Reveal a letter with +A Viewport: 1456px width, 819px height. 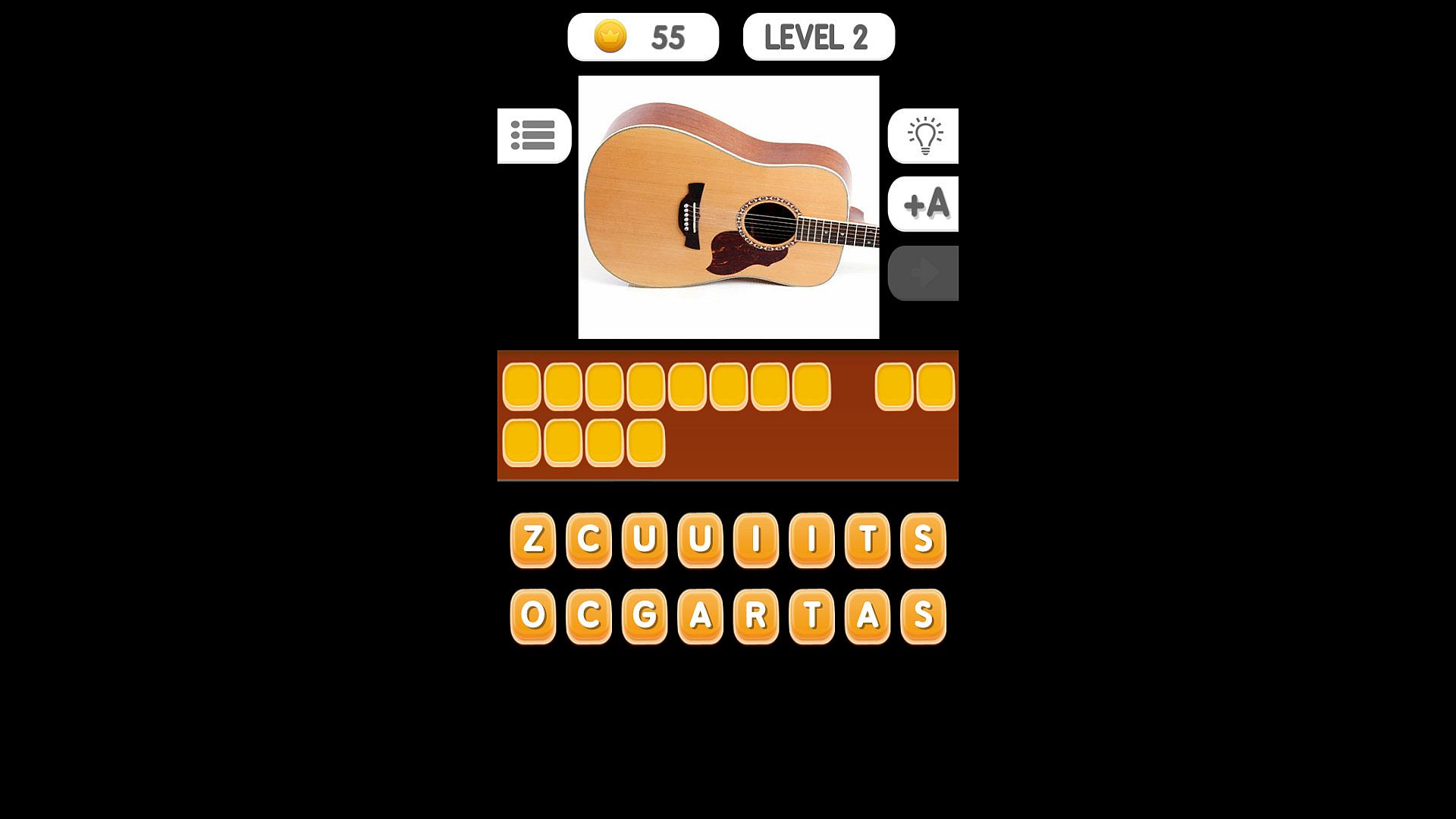924,204
